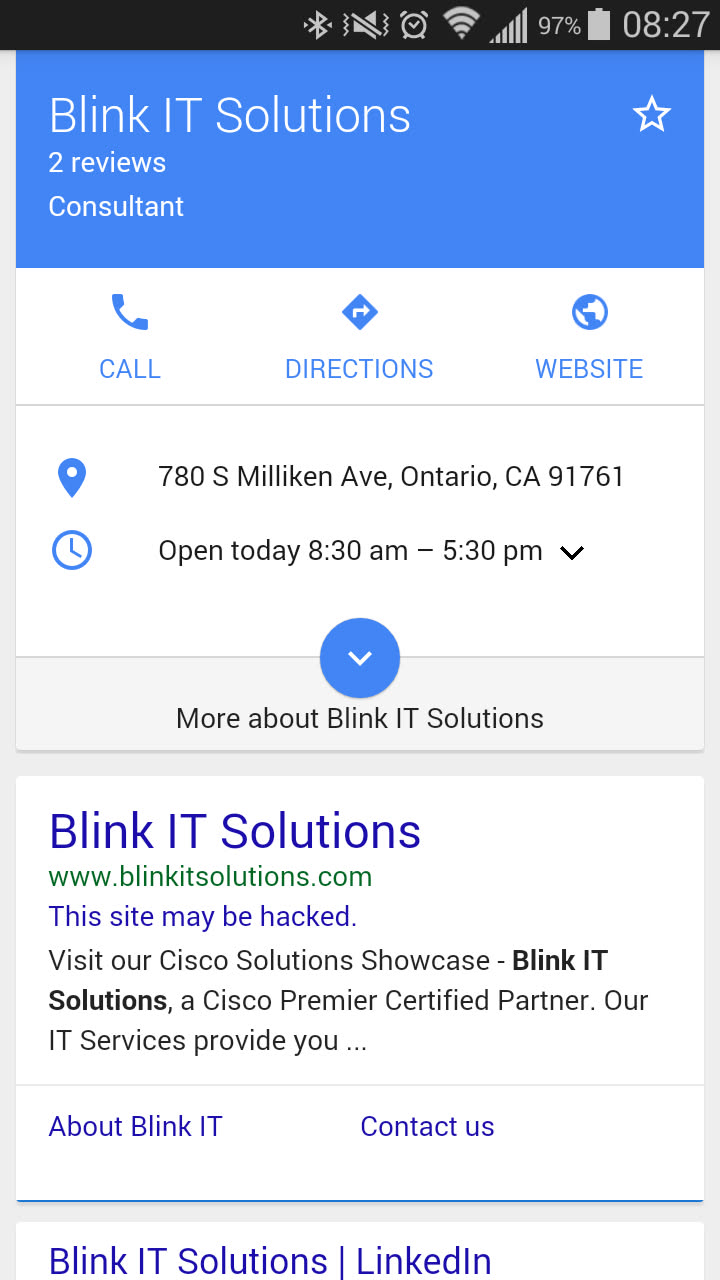Viewport: 720px width, 1280px height.
Task: Open the Blink IT Solutions LinkedIn result
Action: point(270,1260)
